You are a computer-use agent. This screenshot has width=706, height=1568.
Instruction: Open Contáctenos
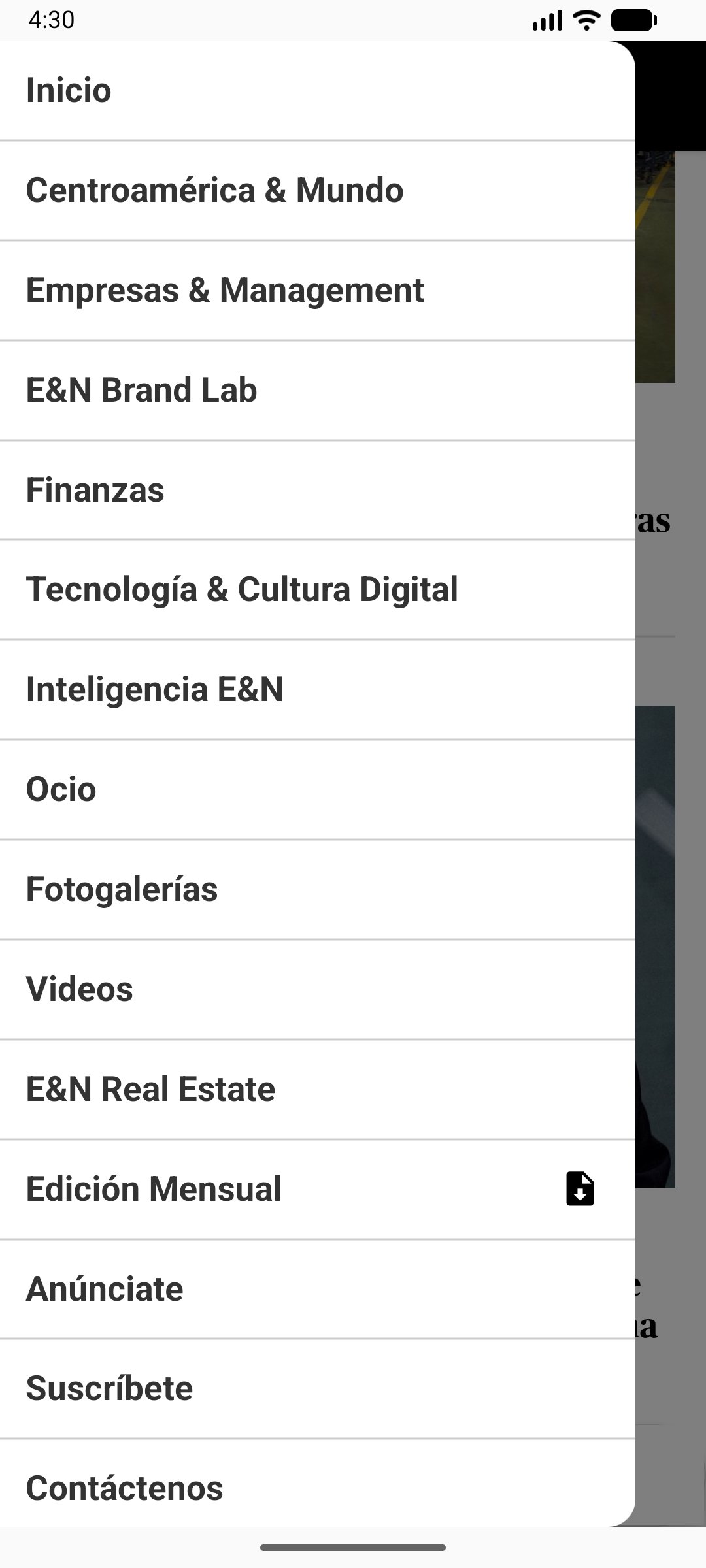point(318,1483)
